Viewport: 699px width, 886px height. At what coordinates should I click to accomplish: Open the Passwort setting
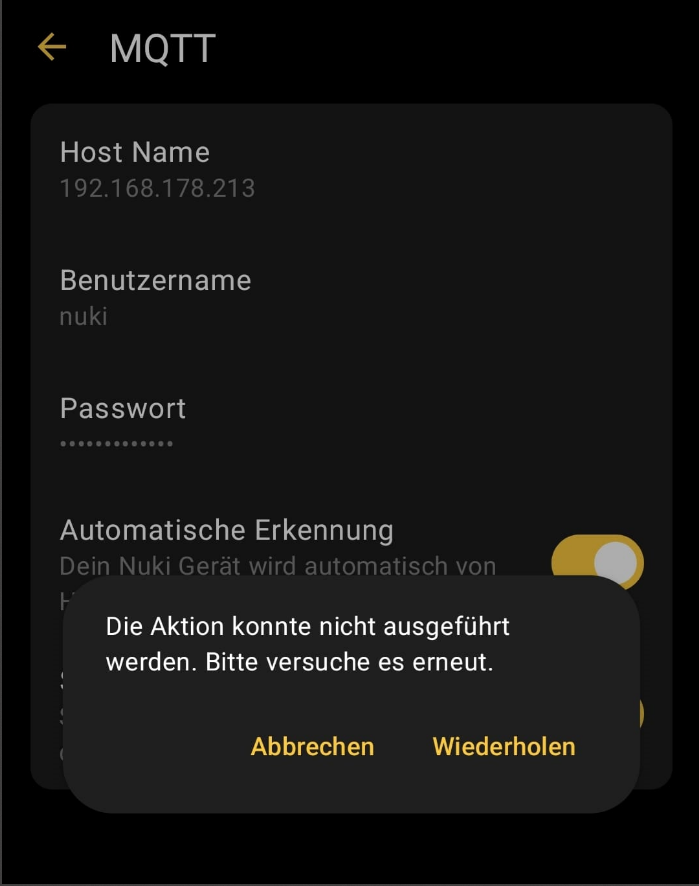point(123,424)
